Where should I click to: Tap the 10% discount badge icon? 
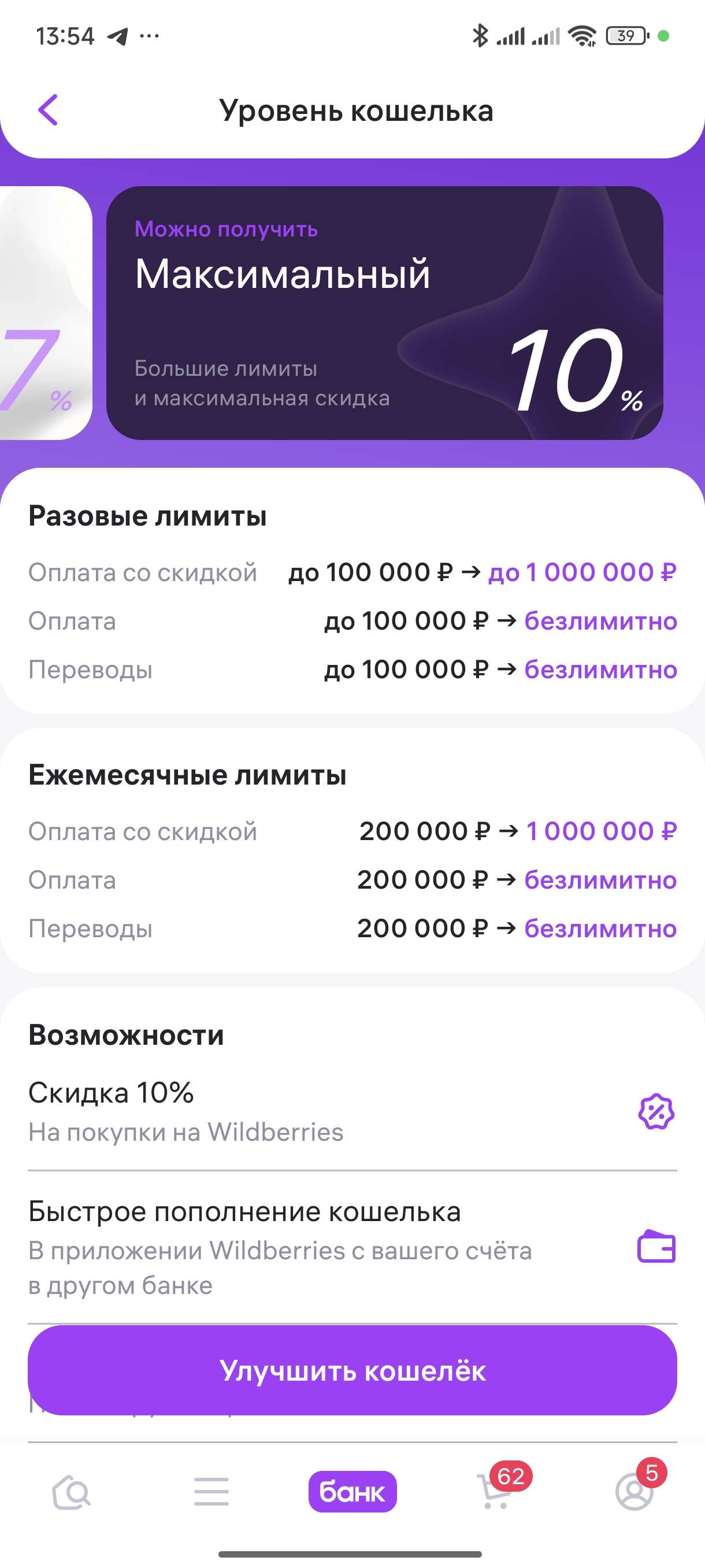pyautogui.click(x=655, y=1113)
